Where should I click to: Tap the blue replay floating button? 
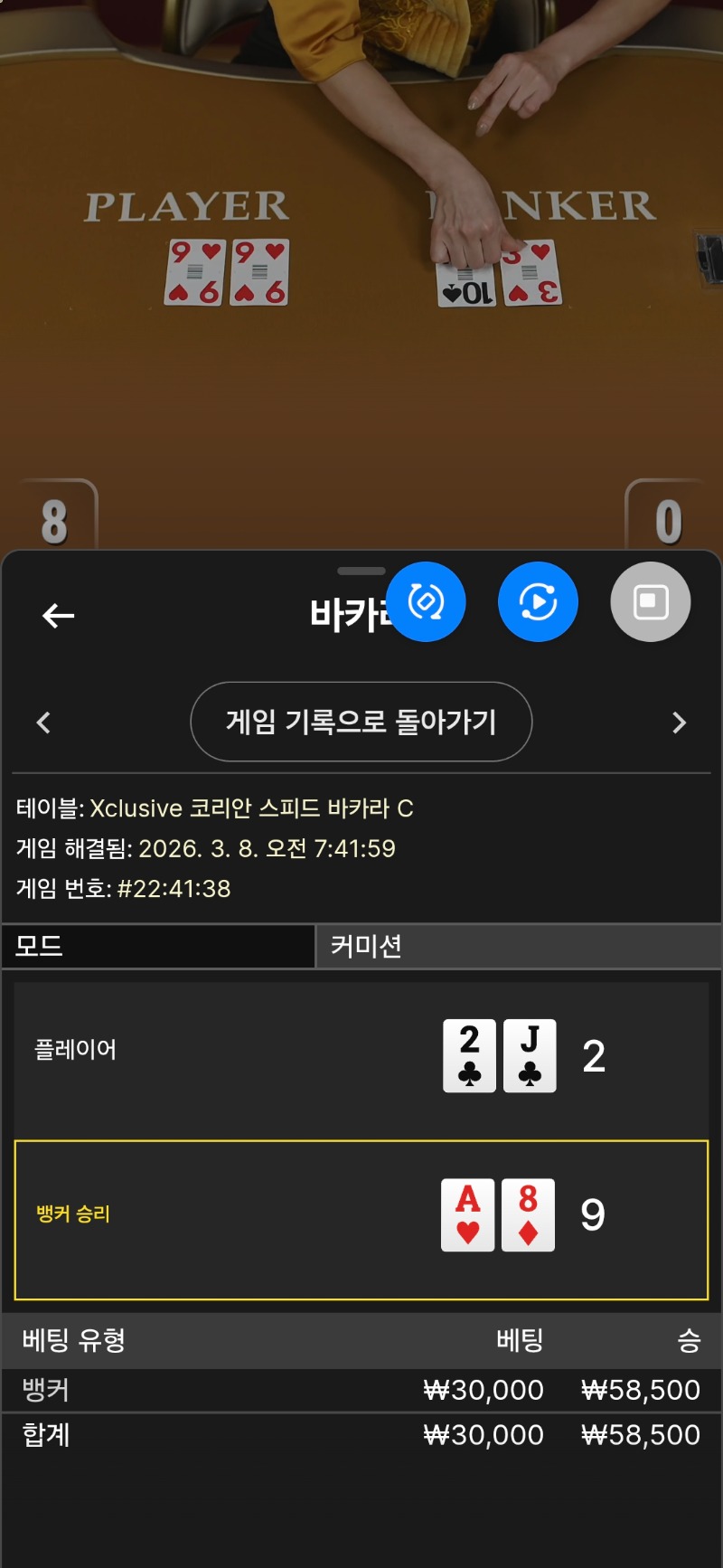tap(538, 602)
